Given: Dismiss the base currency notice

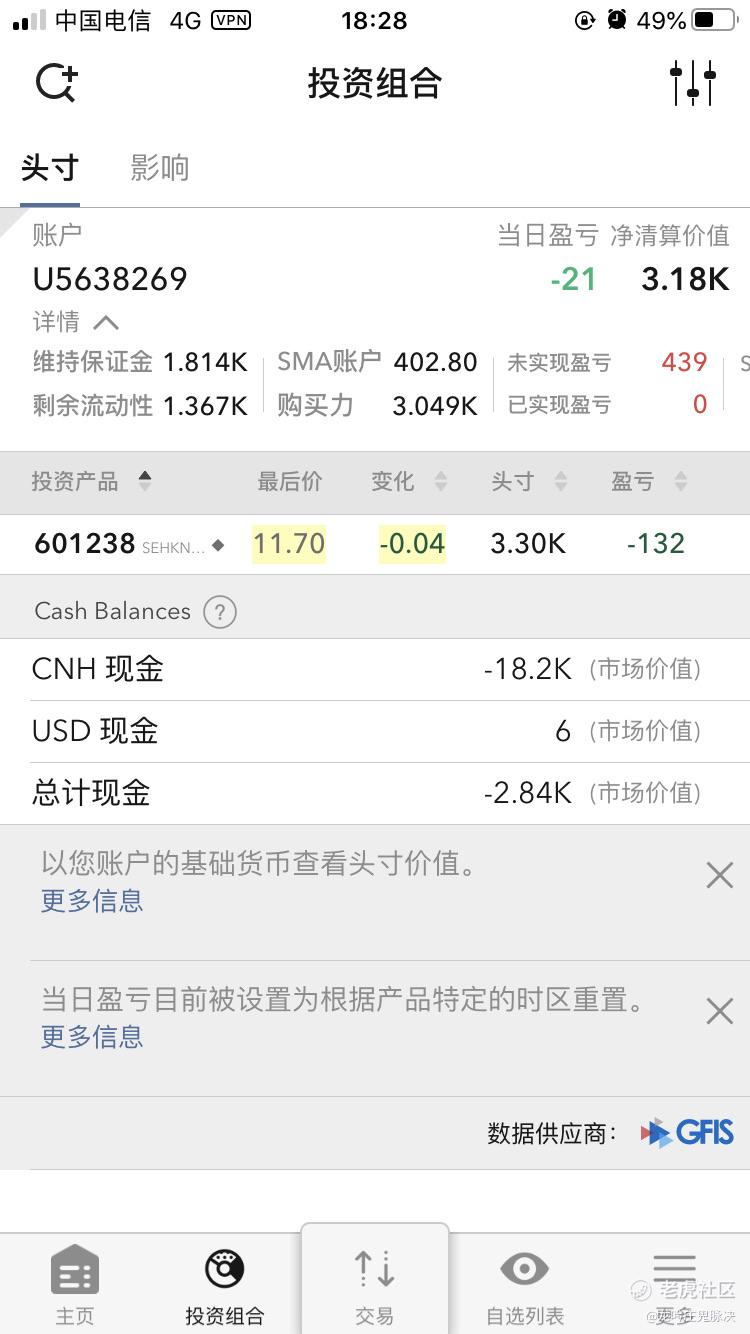Looking at the screenshot, I should [x=719, y=876].
